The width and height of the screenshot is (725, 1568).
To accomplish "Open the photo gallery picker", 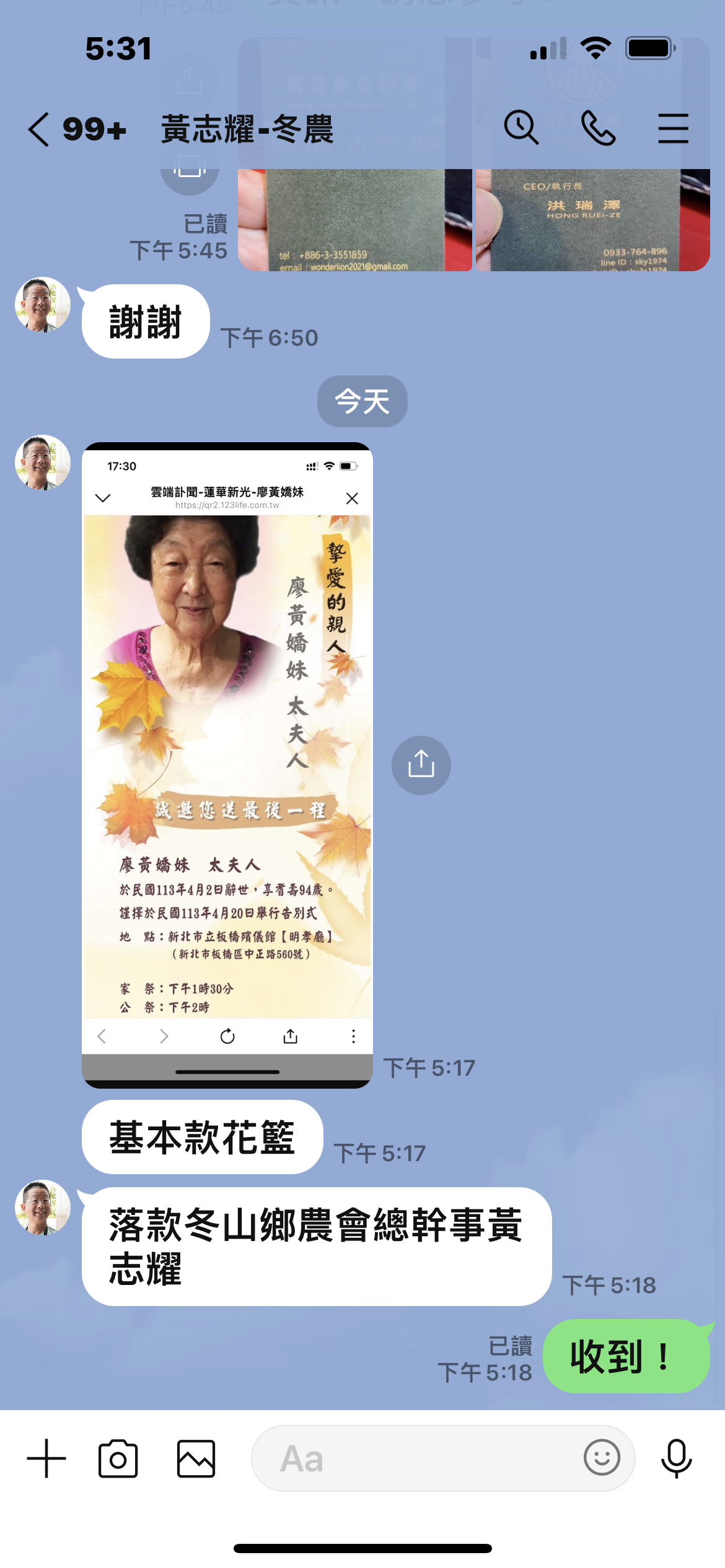I will (196, 1458).
